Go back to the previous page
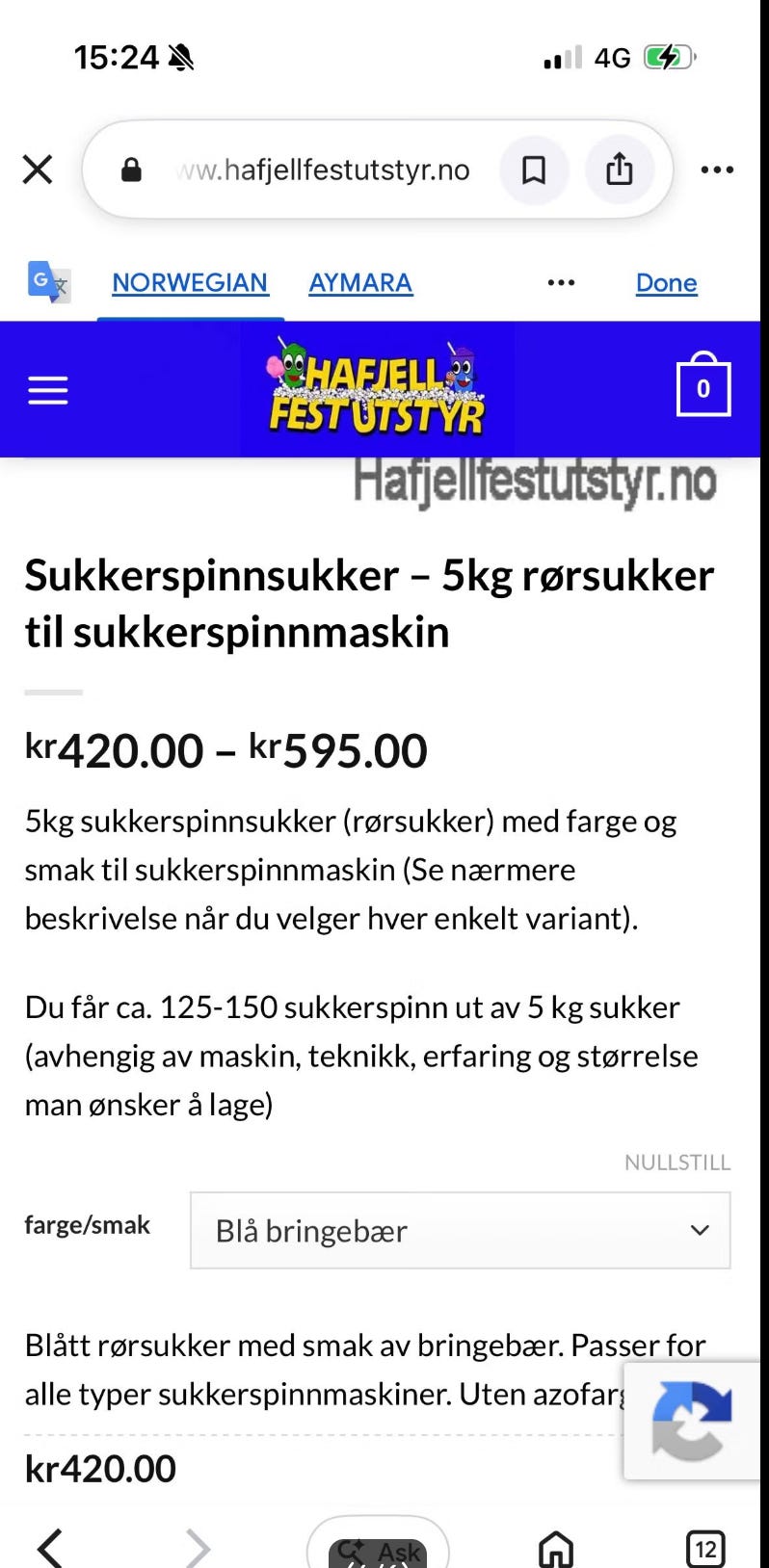 (50, 1548)
